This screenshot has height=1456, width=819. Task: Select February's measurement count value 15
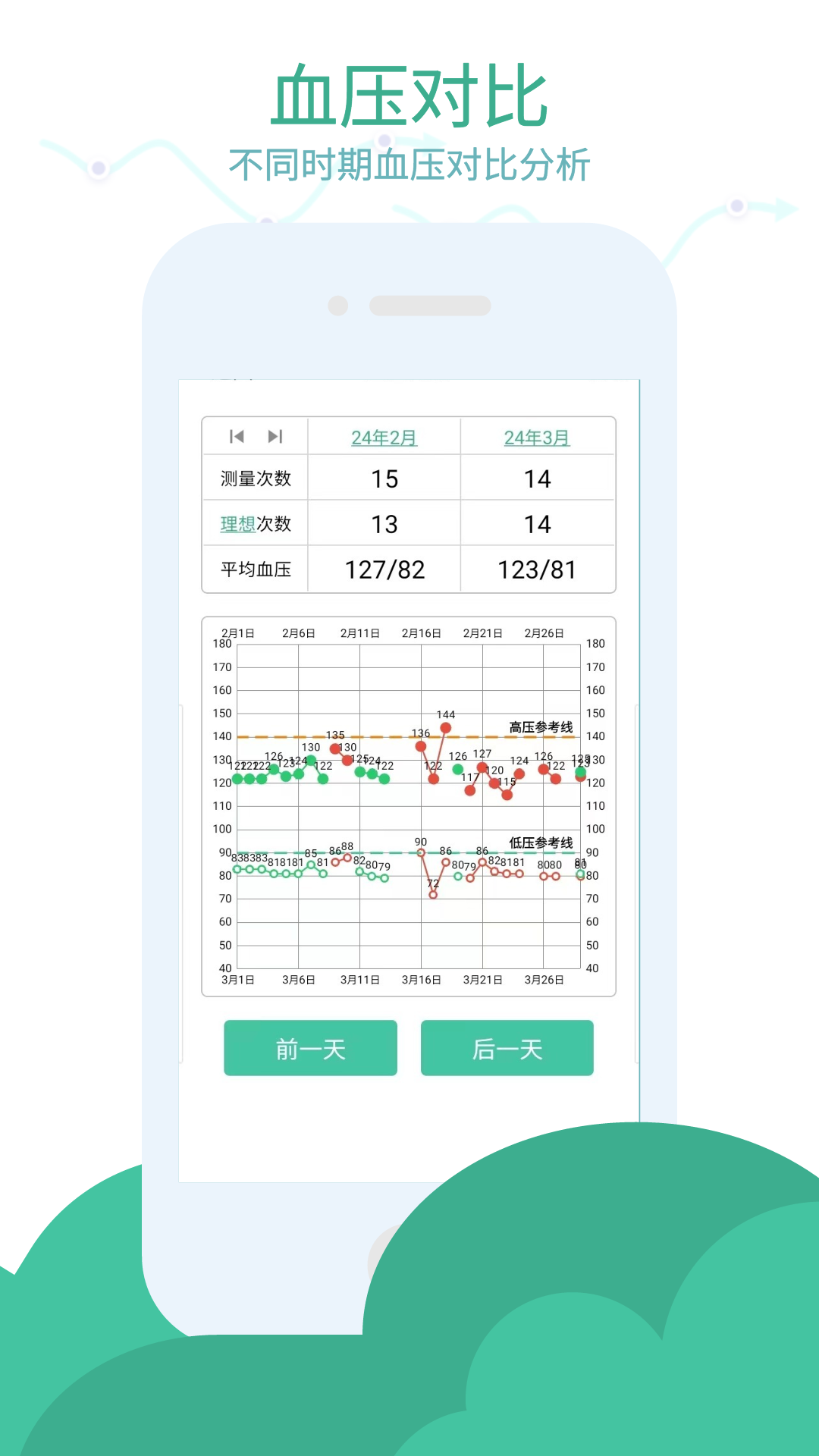point(384,478)
